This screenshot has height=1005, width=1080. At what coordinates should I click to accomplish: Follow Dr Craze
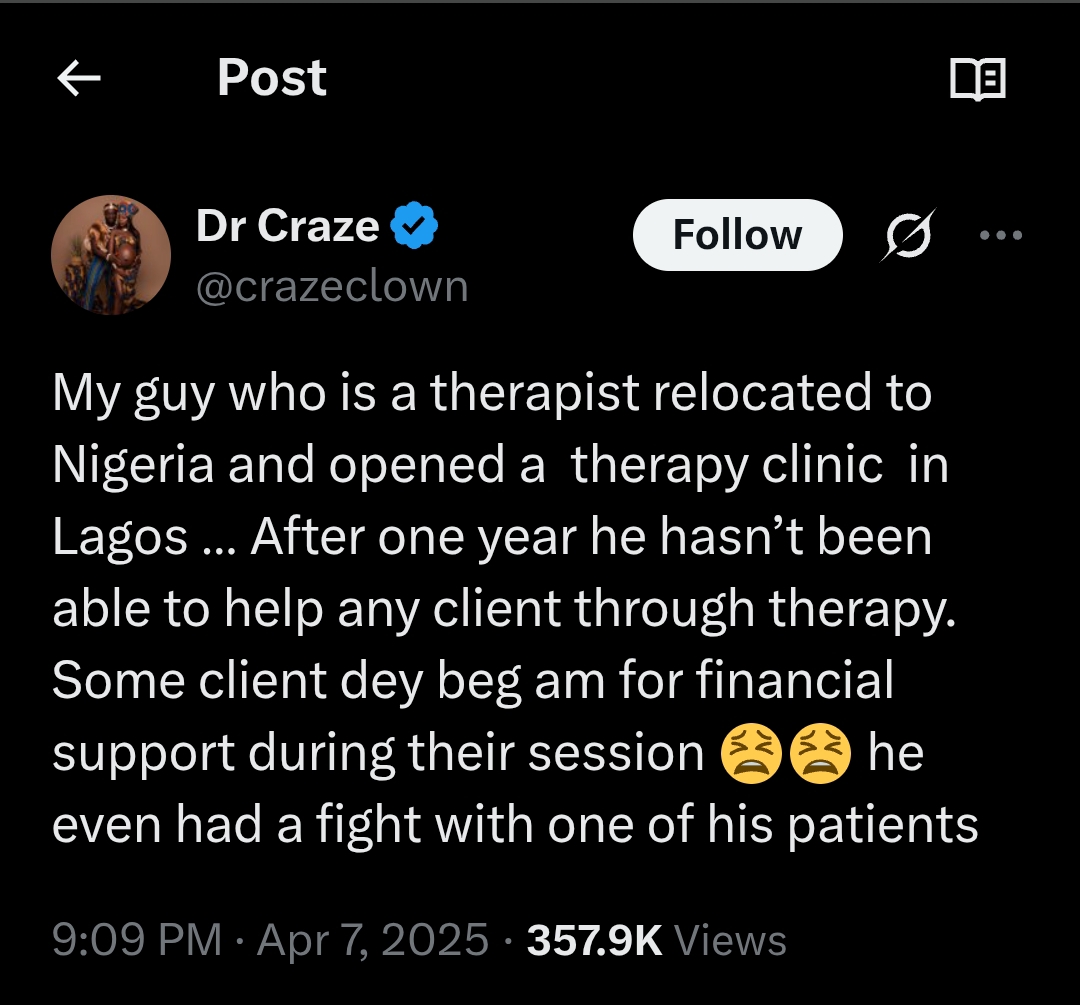[x=737, y=235]
